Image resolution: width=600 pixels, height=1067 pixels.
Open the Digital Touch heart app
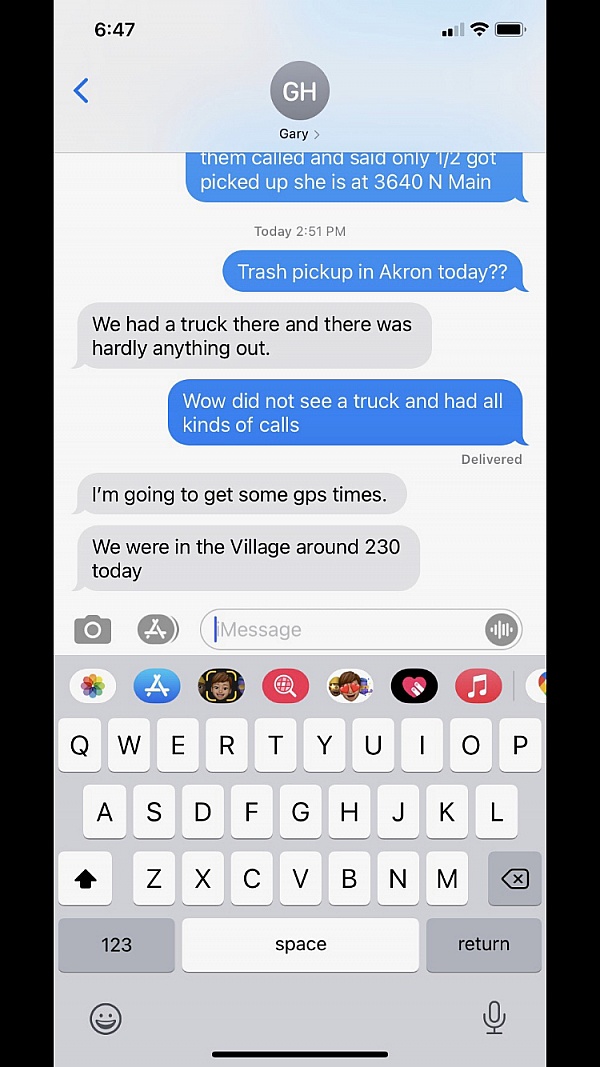pyautogui.click(x=414, y=686)
